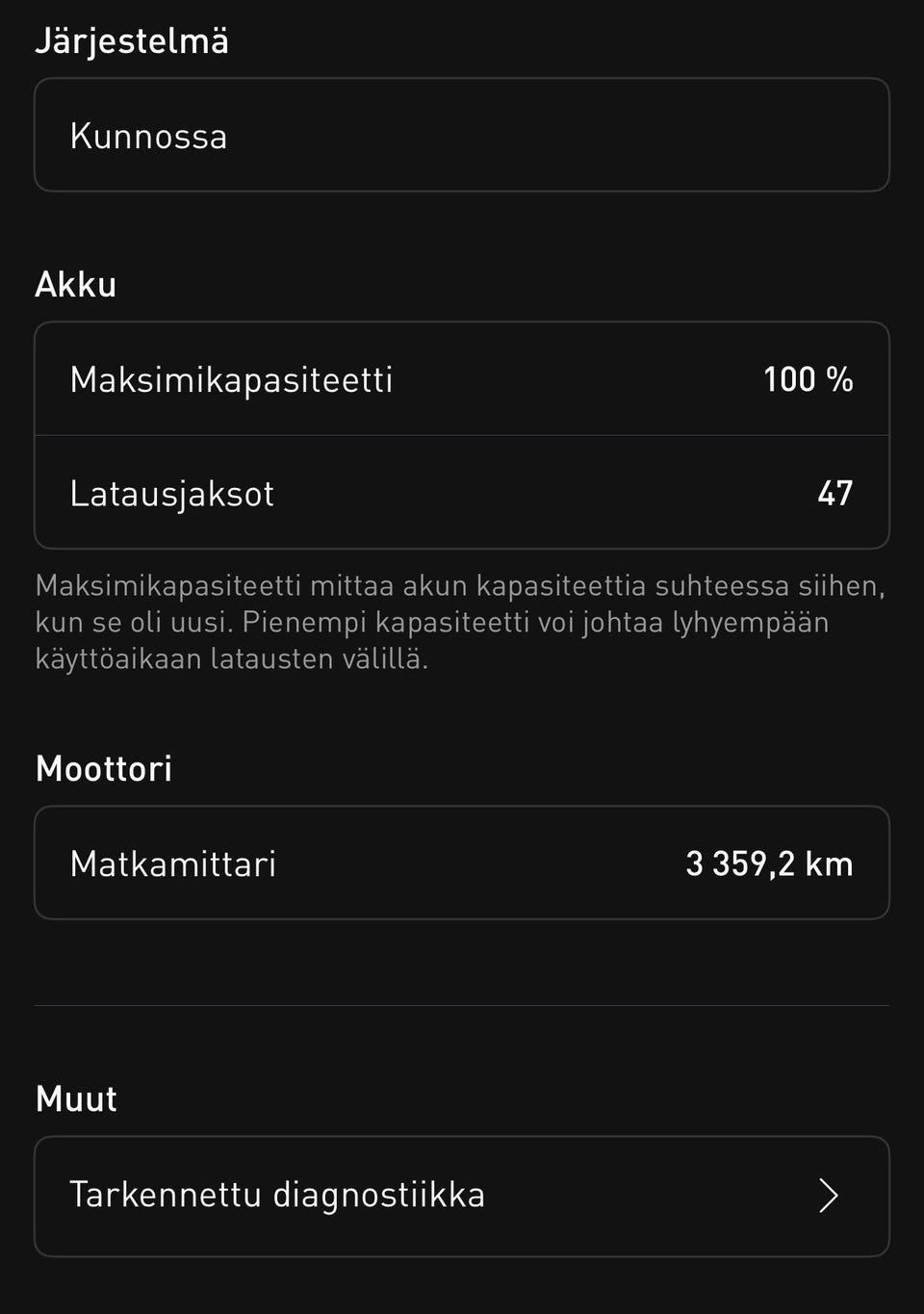Select the maximum capacity explanation text

coord(458,620)
